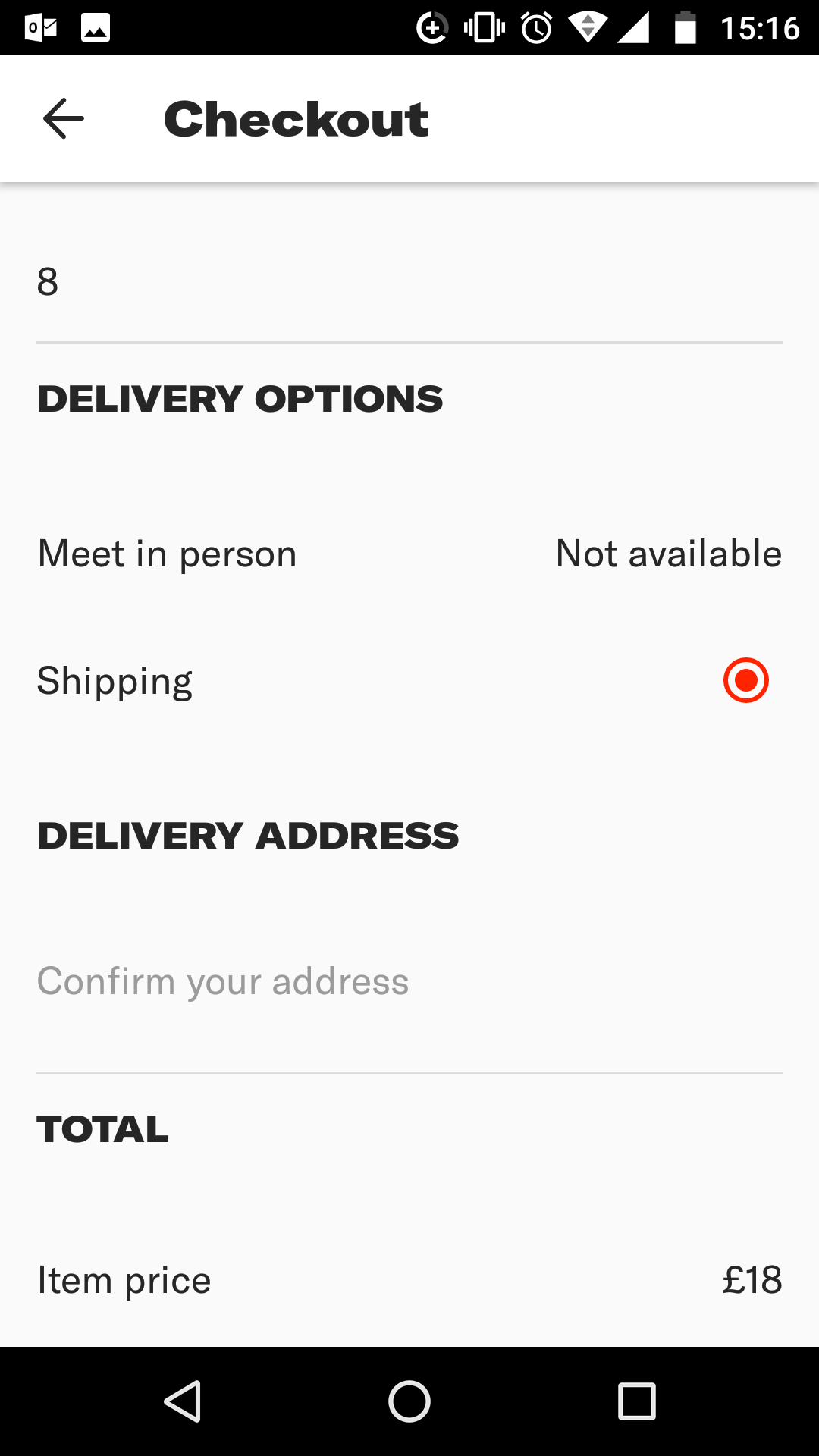Open the recent apps overview
Viewport: 819px width, 1456px height.
point(636,1401)
